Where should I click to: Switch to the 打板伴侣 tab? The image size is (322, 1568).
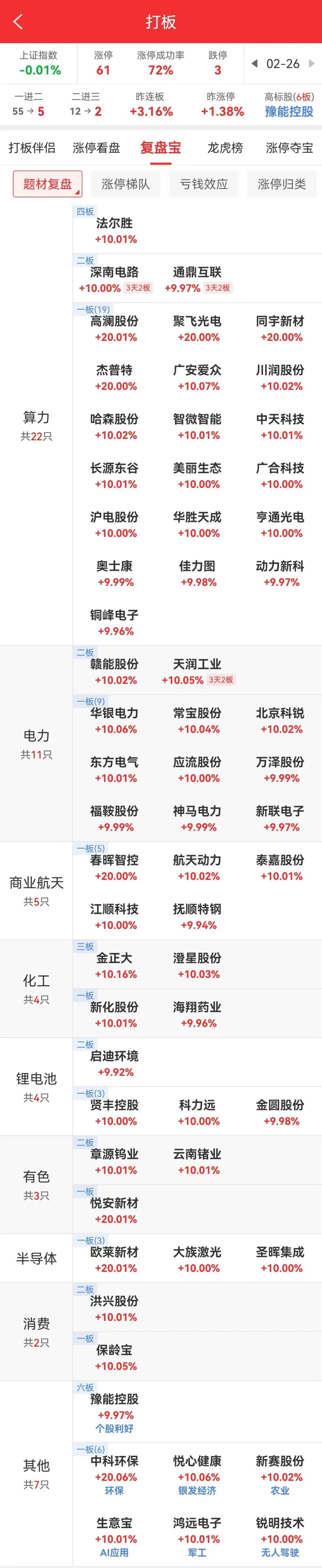[32, 147]
